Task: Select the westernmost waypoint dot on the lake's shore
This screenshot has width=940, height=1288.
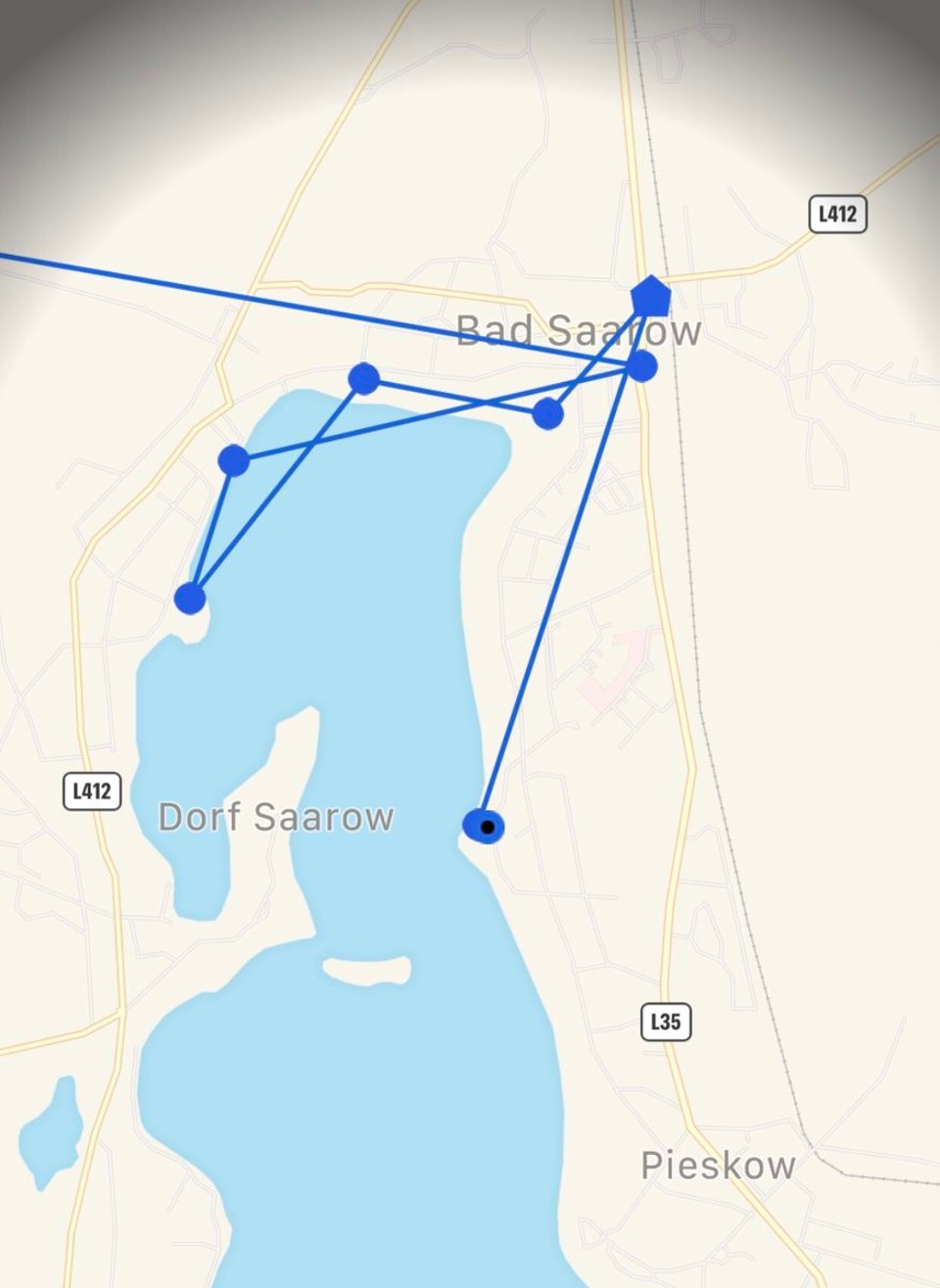Action: click(x=190, y=597)
